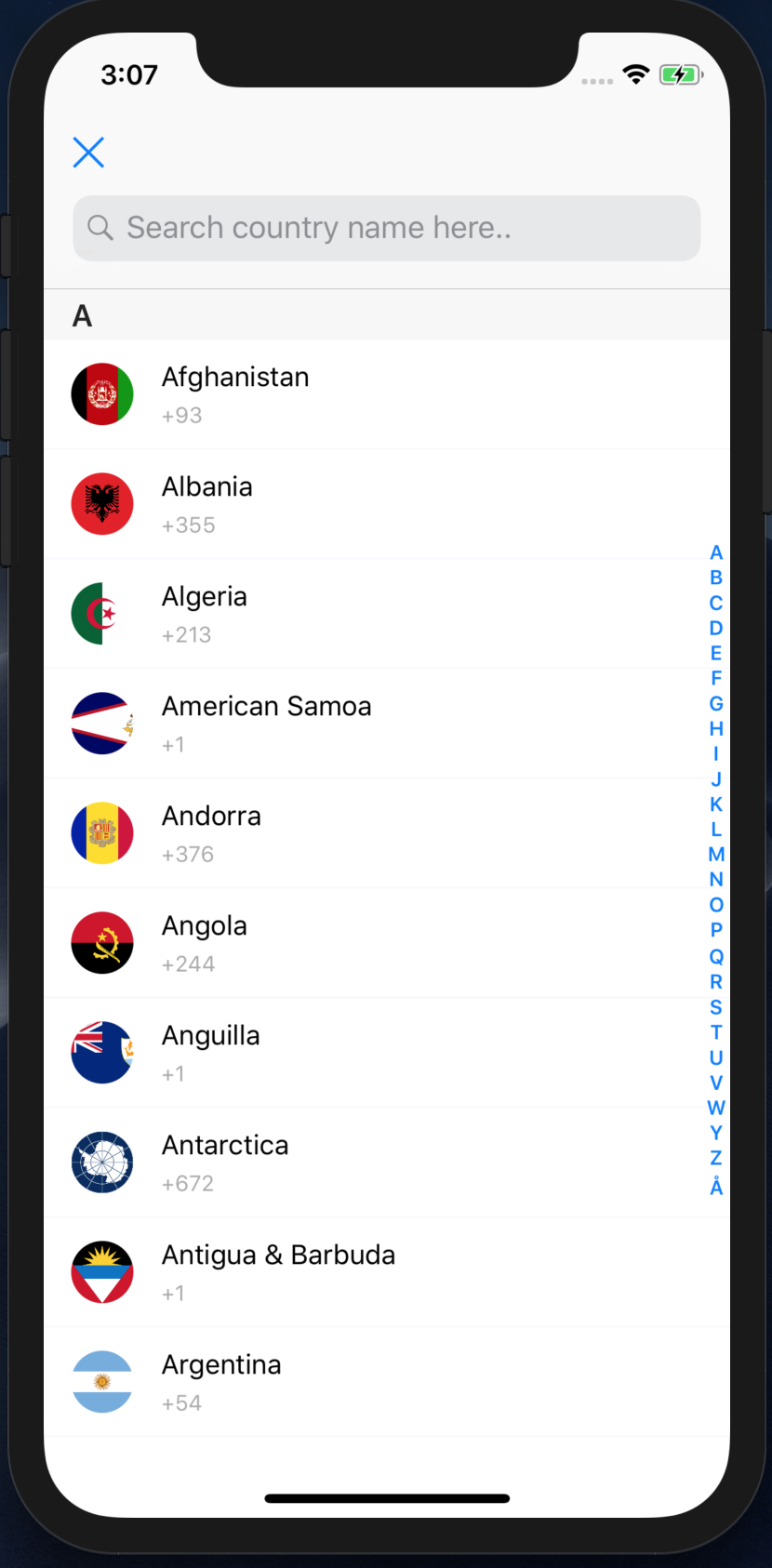Jump to letter B in the index
The image size is (772, 1568).
(x=716, y=578)
